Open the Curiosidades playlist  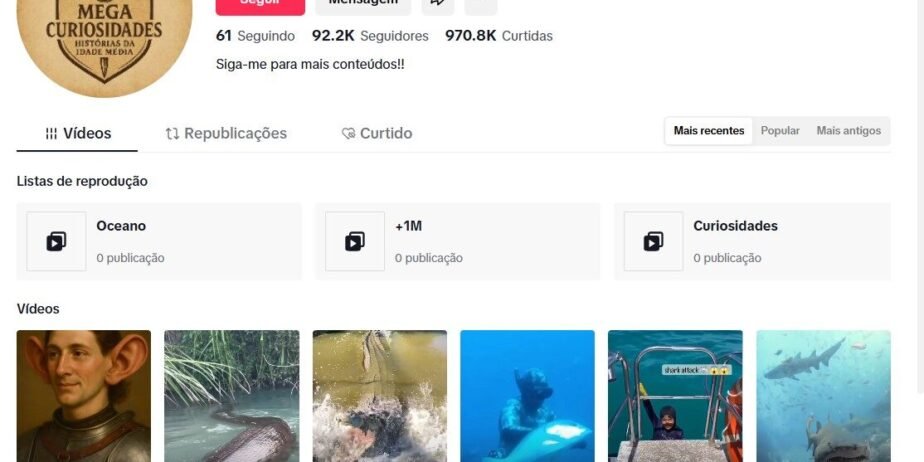(x=752, y=241)
